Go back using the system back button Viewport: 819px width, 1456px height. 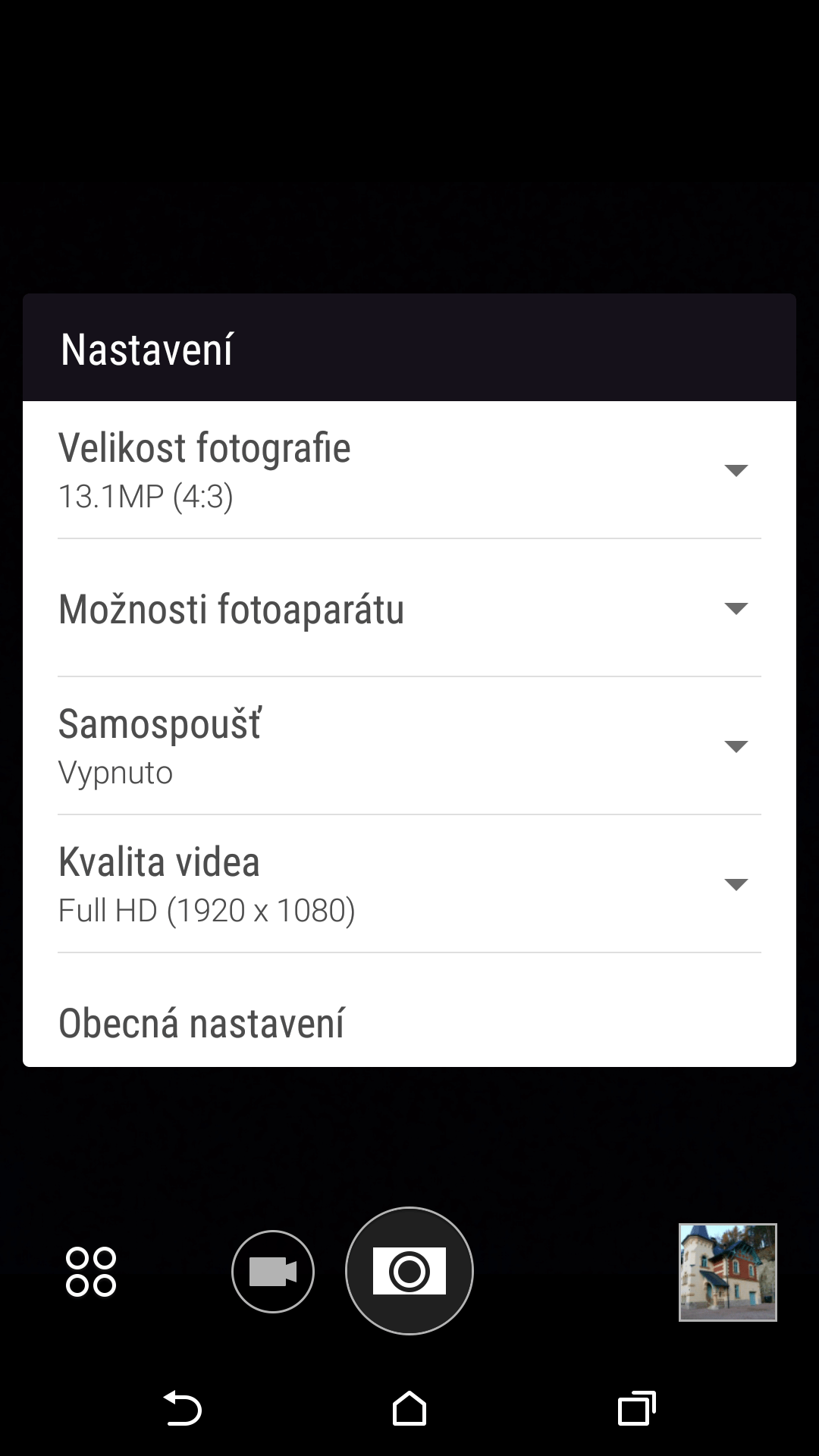(x=183, y=1409)
